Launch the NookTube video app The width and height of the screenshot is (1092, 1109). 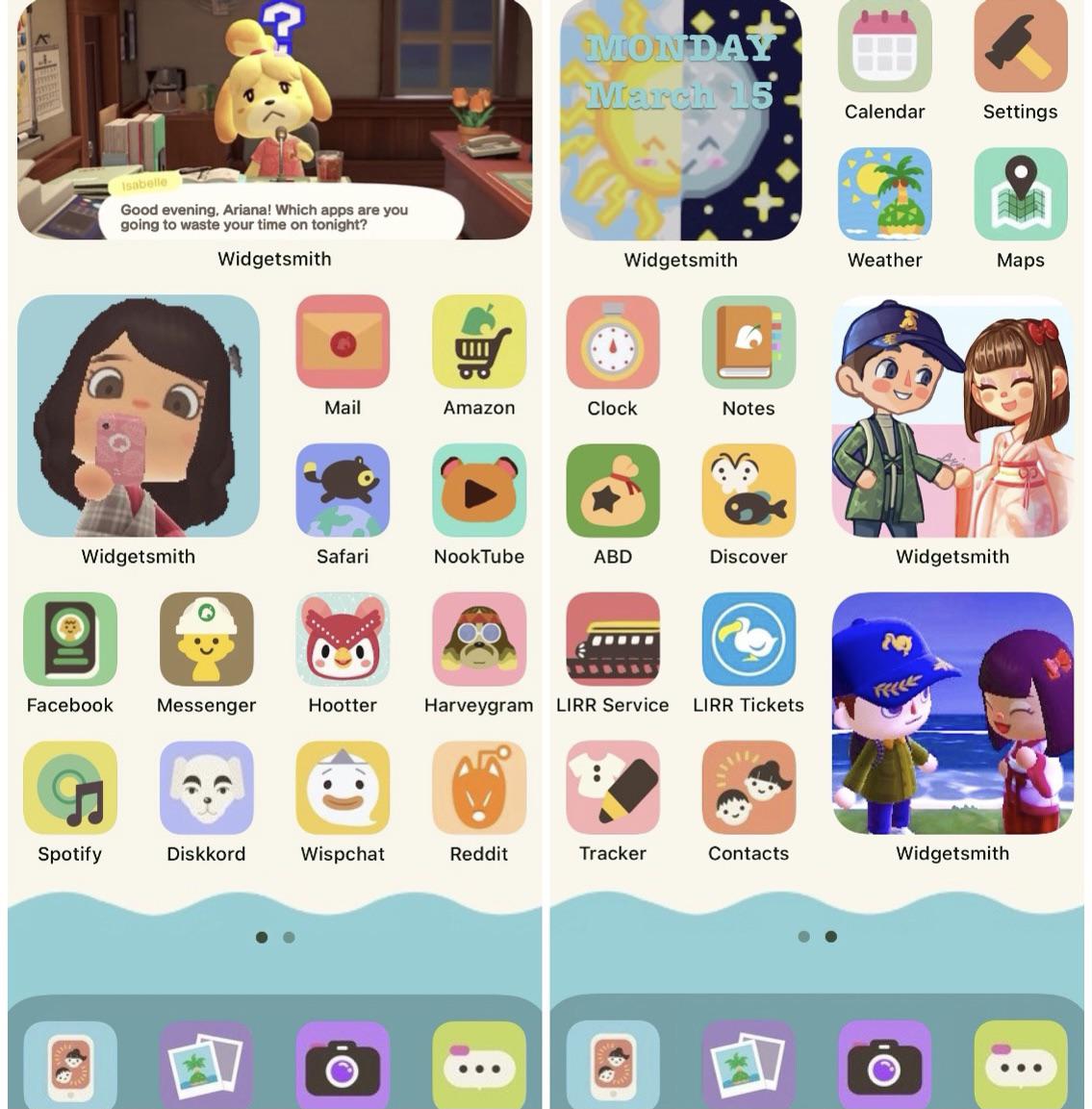tap(478, 492)
